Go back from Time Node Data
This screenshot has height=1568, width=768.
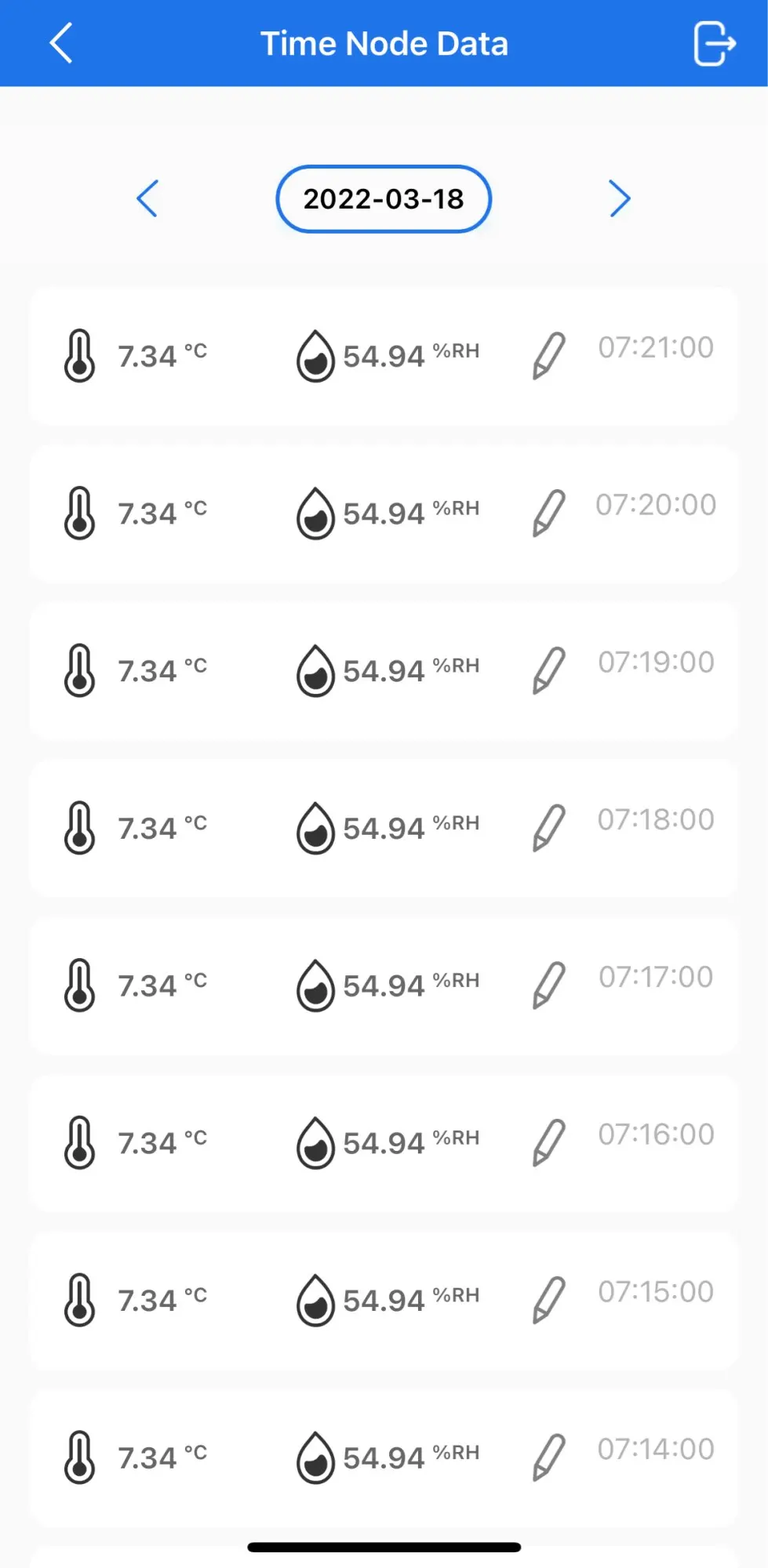tap(61, 43)
